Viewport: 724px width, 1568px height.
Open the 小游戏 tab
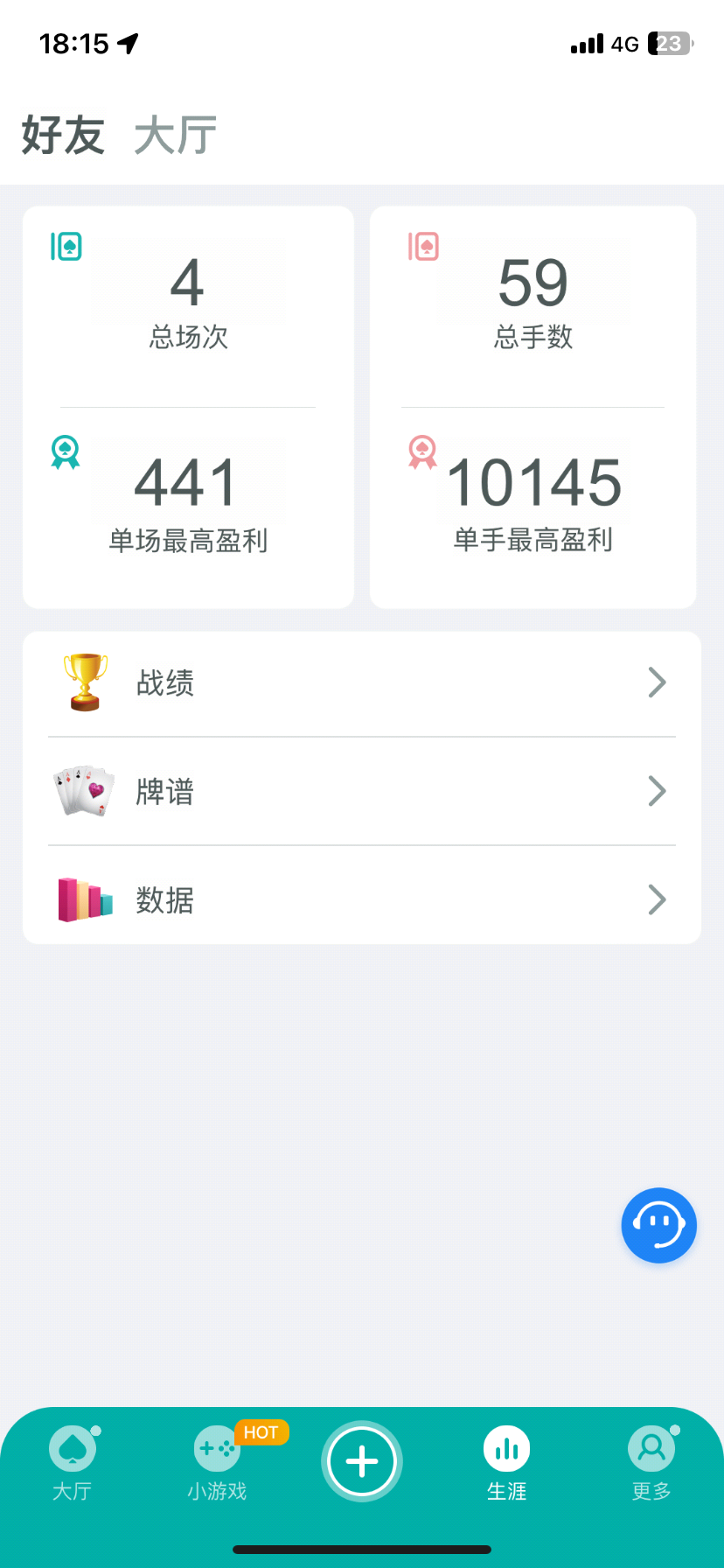click(217, 1461)
